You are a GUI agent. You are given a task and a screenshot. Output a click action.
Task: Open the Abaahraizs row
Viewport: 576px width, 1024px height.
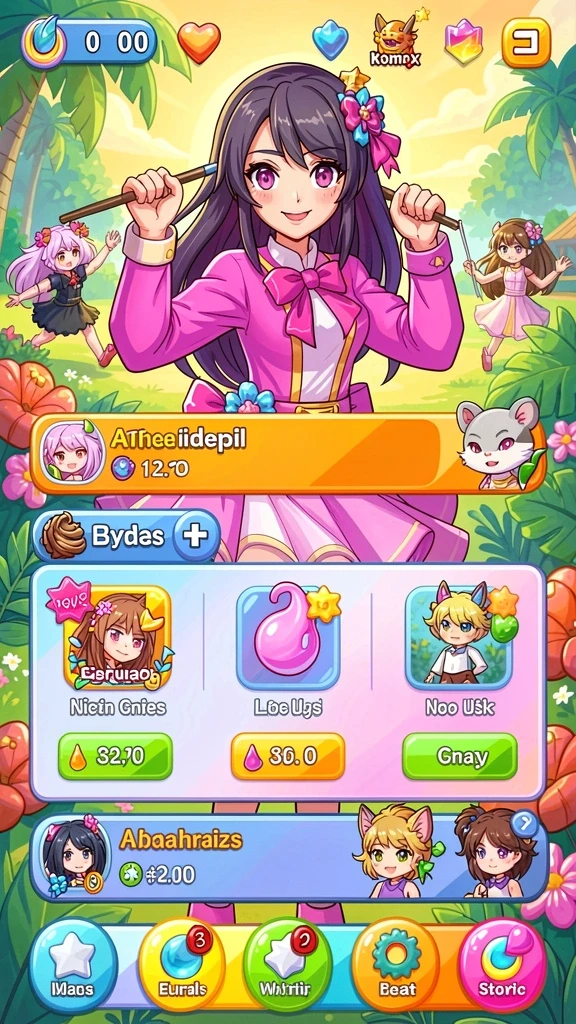[288, 857]
